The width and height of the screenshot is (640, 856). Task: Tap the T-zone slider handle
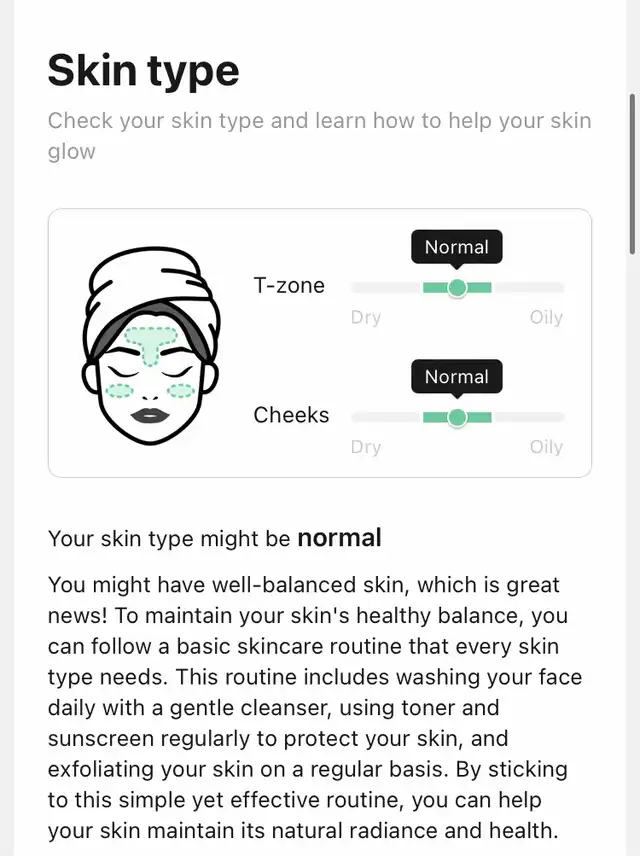point(457,288)
